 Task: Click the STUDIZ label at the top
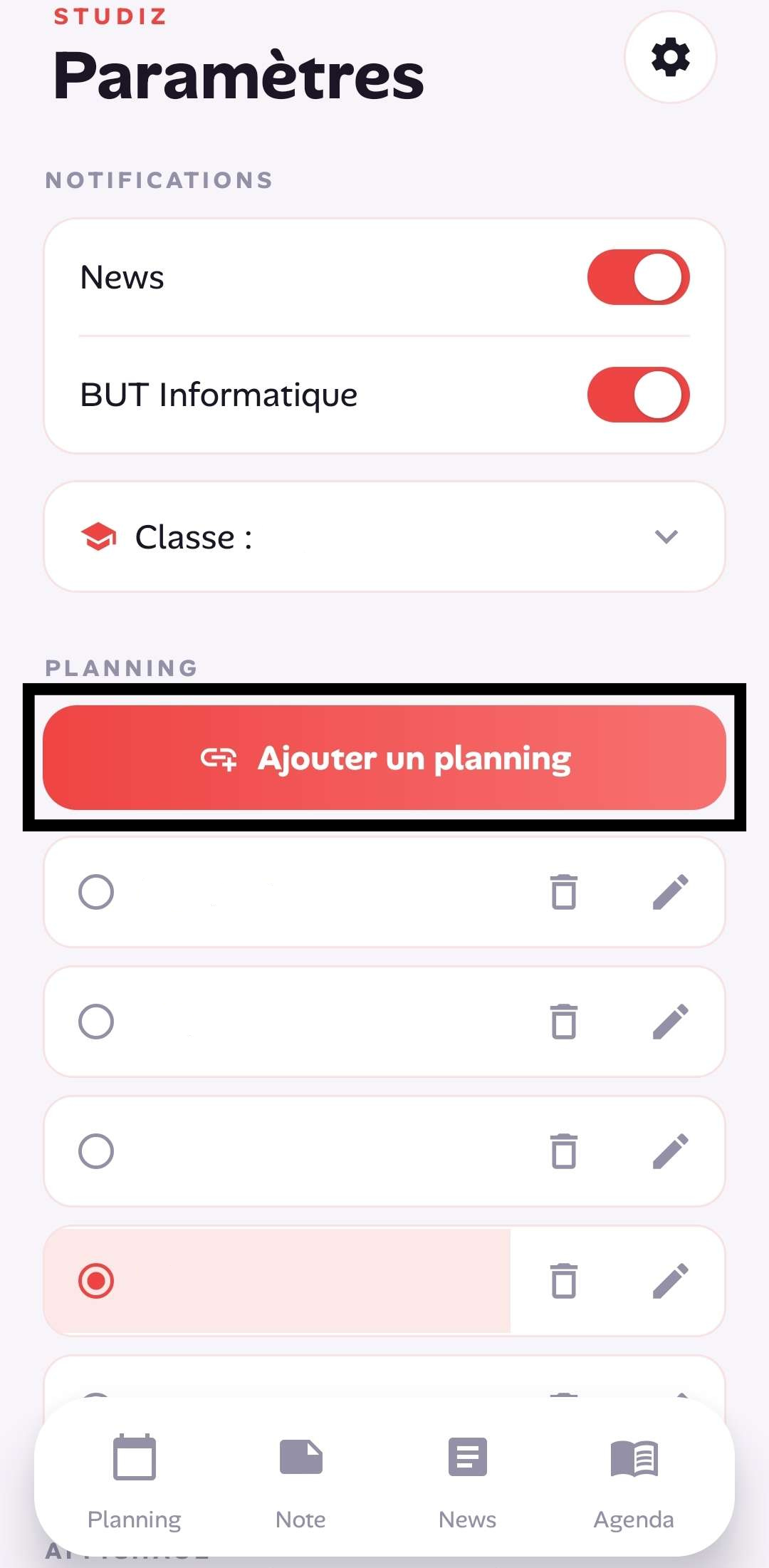111,16
